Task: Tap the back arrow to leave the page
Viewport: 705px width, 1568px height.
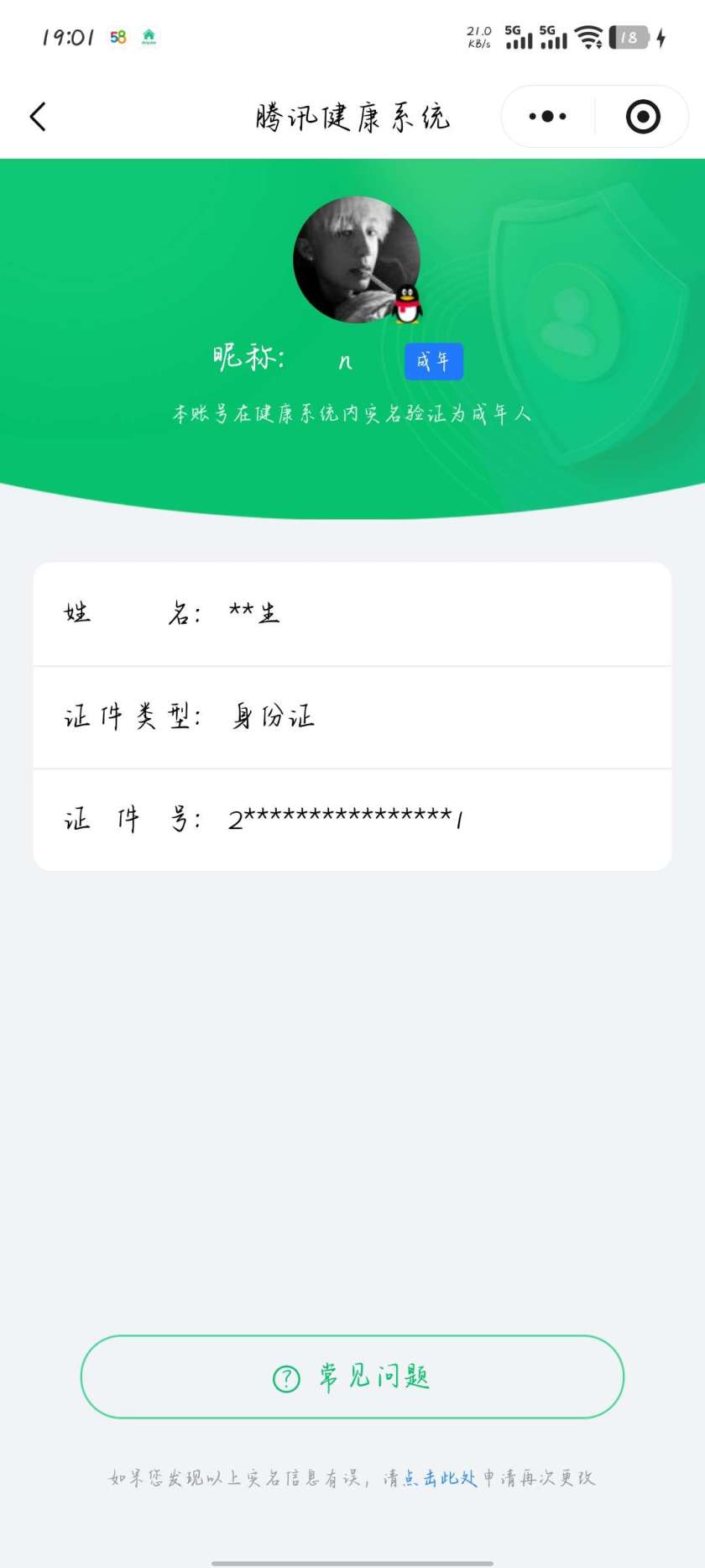Action: (38, 116)
